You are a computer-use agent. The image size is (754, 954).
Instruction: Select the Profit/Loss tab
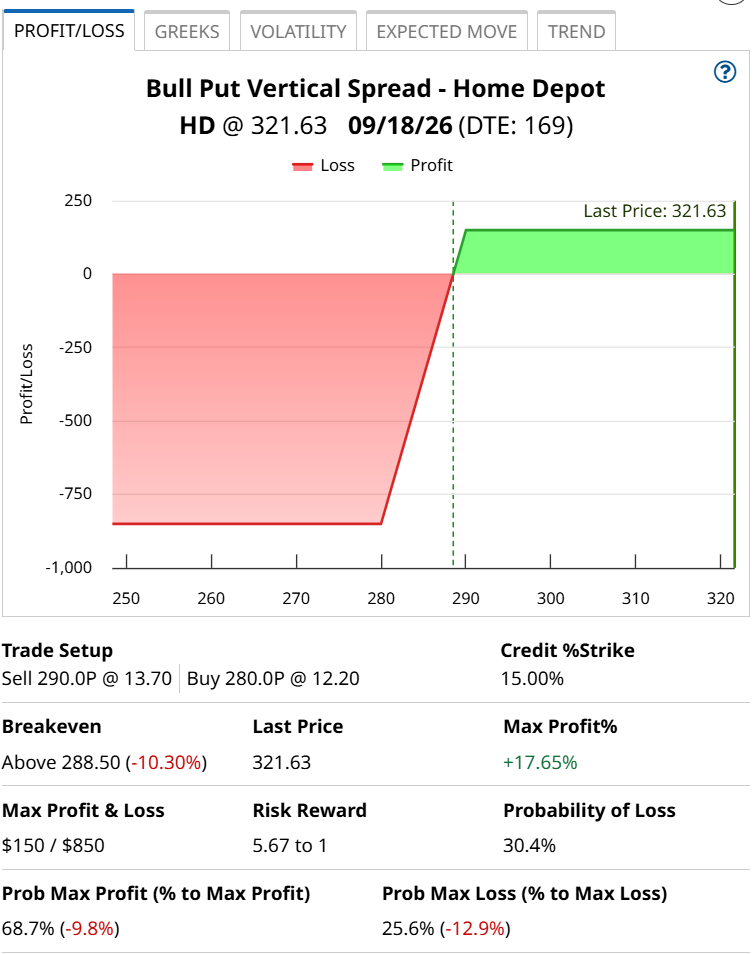coord(70,30)
